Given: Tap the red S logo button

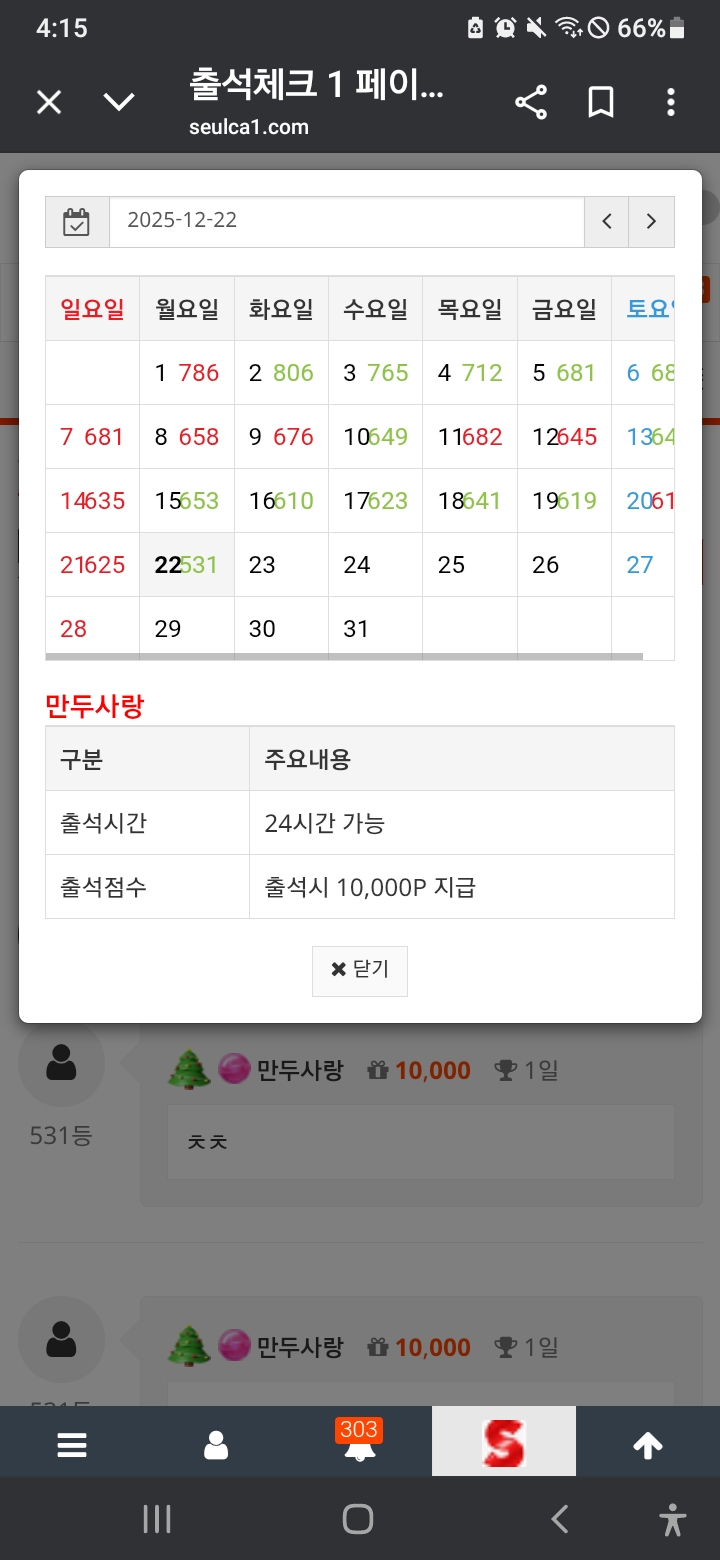Looking at the screenshot, I should (504, 1443).
